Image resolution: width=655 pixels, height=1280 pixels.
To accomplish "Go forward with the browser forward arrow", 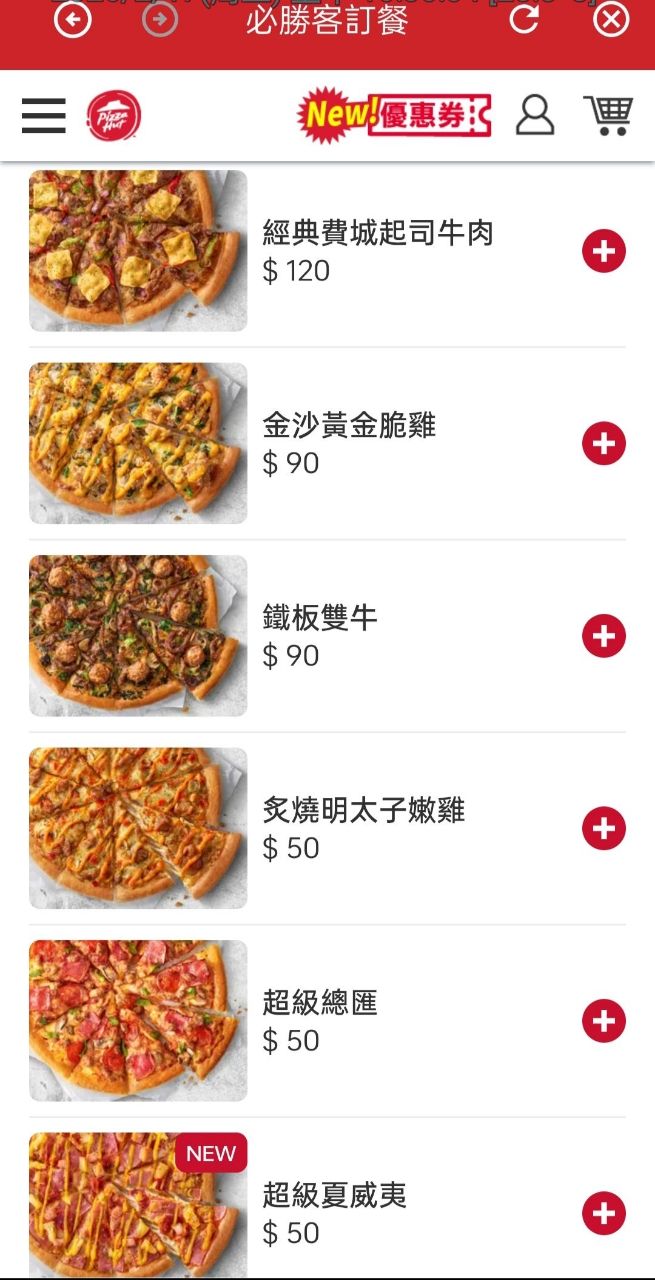I will pos(160,19).
